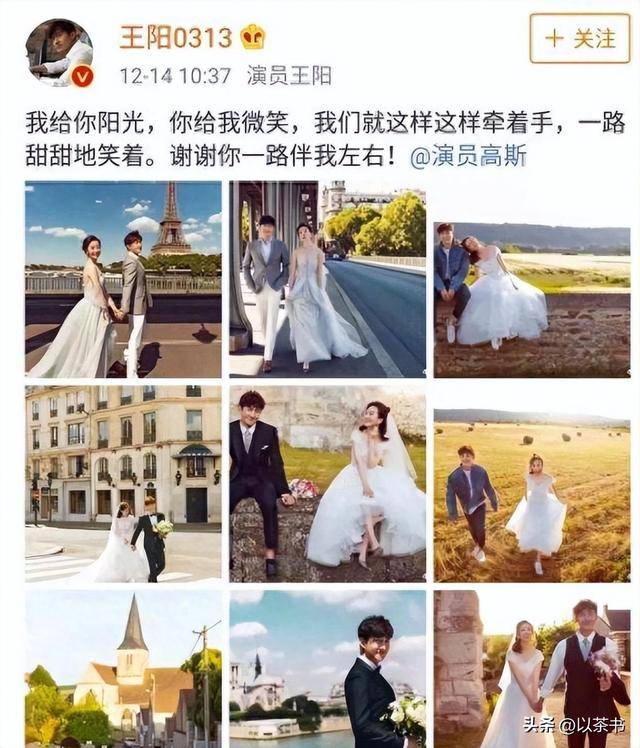The image size is (640, 748).
Task: Open the photo of groom holding white bouquet
Action: [x=327, y=668]
